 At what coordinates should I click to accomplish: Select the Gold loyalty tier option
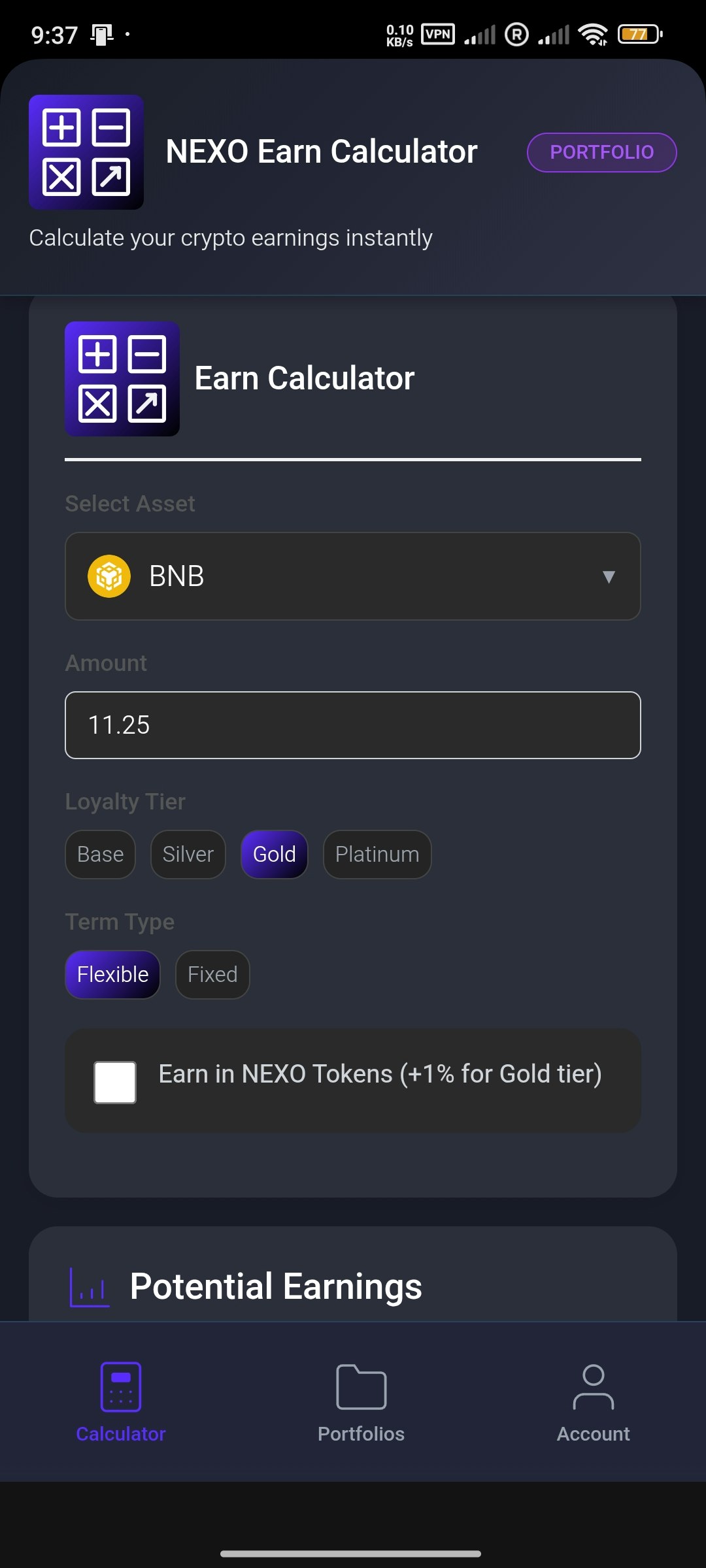coord(274,854)
